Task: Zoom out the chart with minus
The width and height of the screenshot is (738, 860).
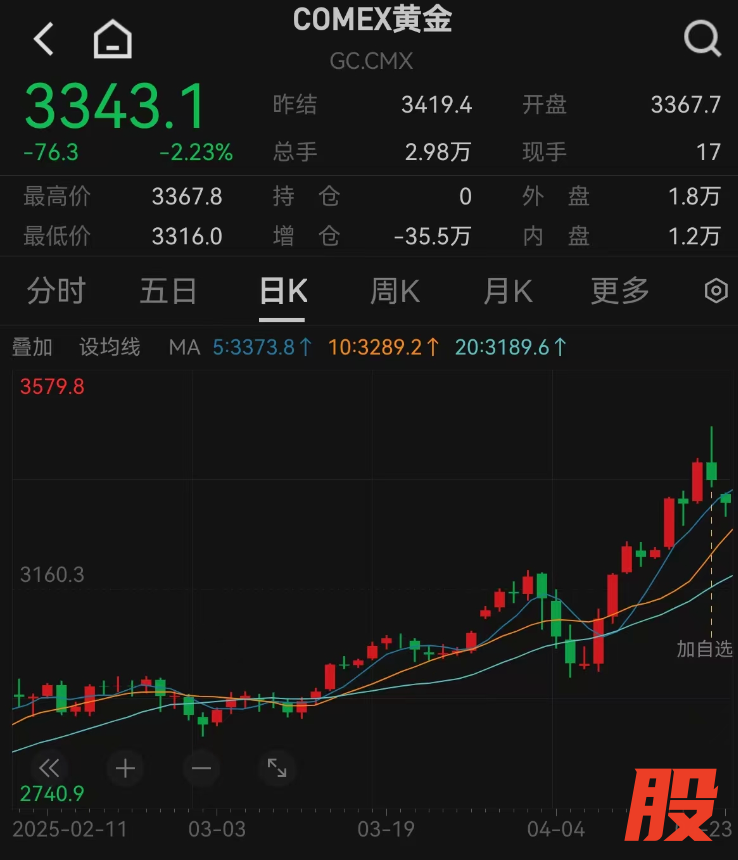Action: (201, 768)
